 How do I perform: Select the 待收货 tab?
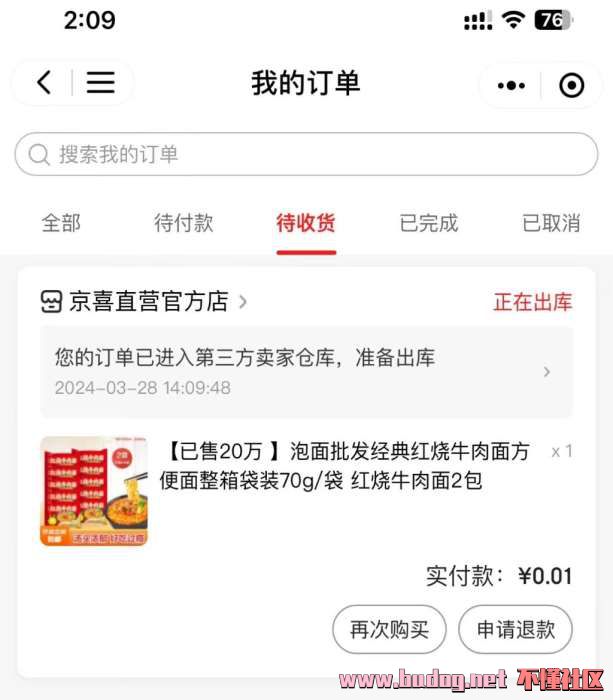coord(306,223)
